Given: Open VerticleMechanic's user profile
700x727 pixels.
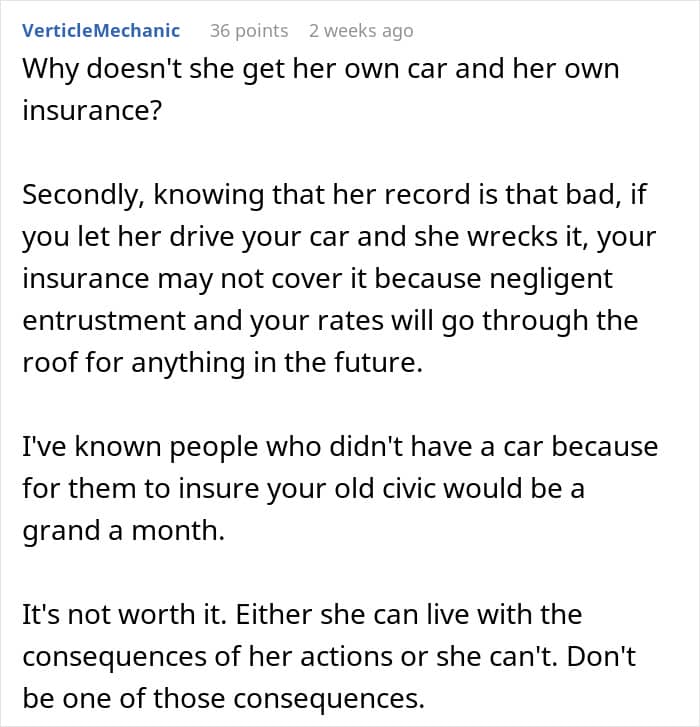Looking at the screenshot, I should click(101, 31).
